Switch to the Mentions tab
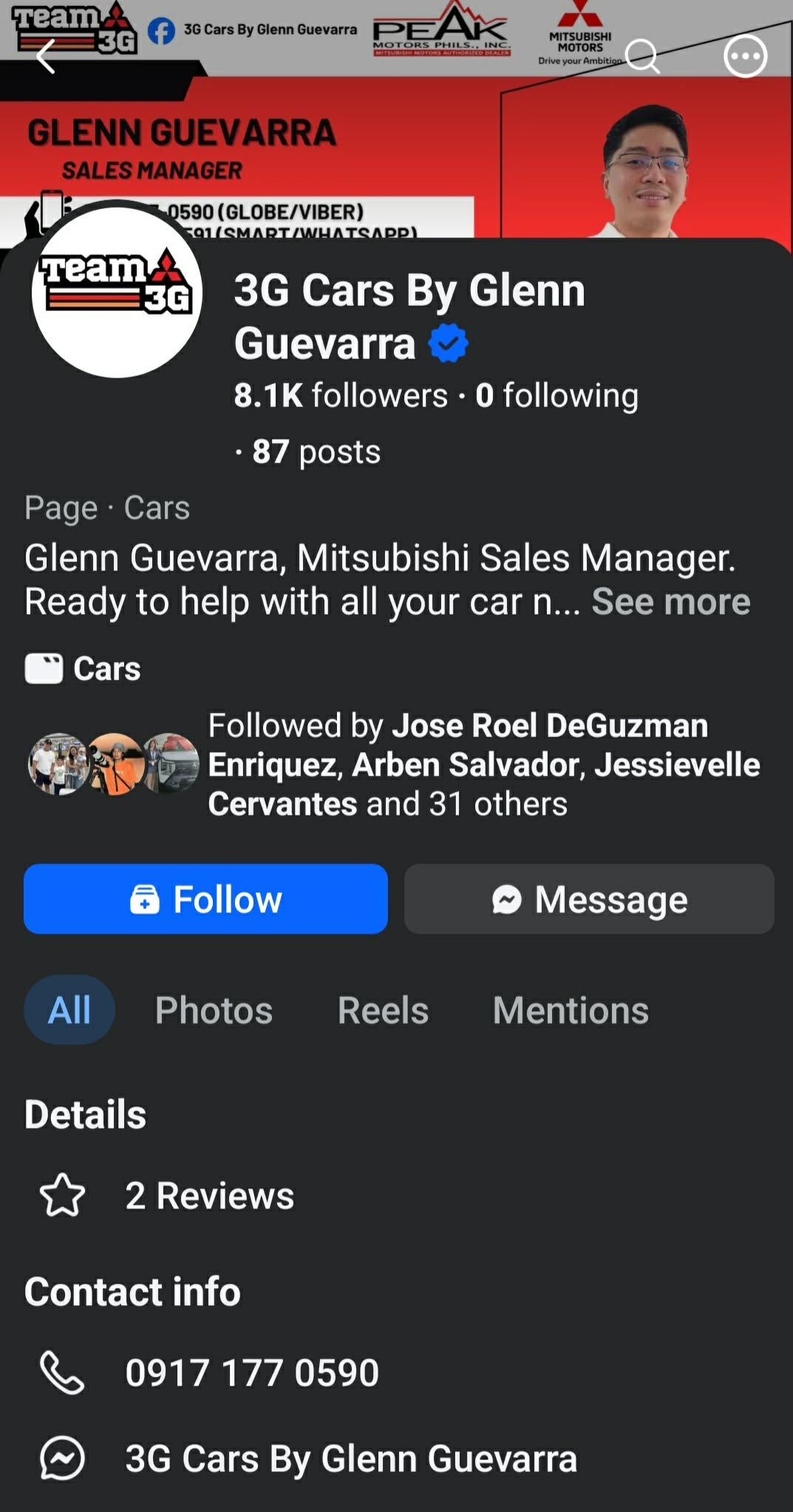Image resolution: width=793 pixels, height=1512 pixels. coord(571,1010)
